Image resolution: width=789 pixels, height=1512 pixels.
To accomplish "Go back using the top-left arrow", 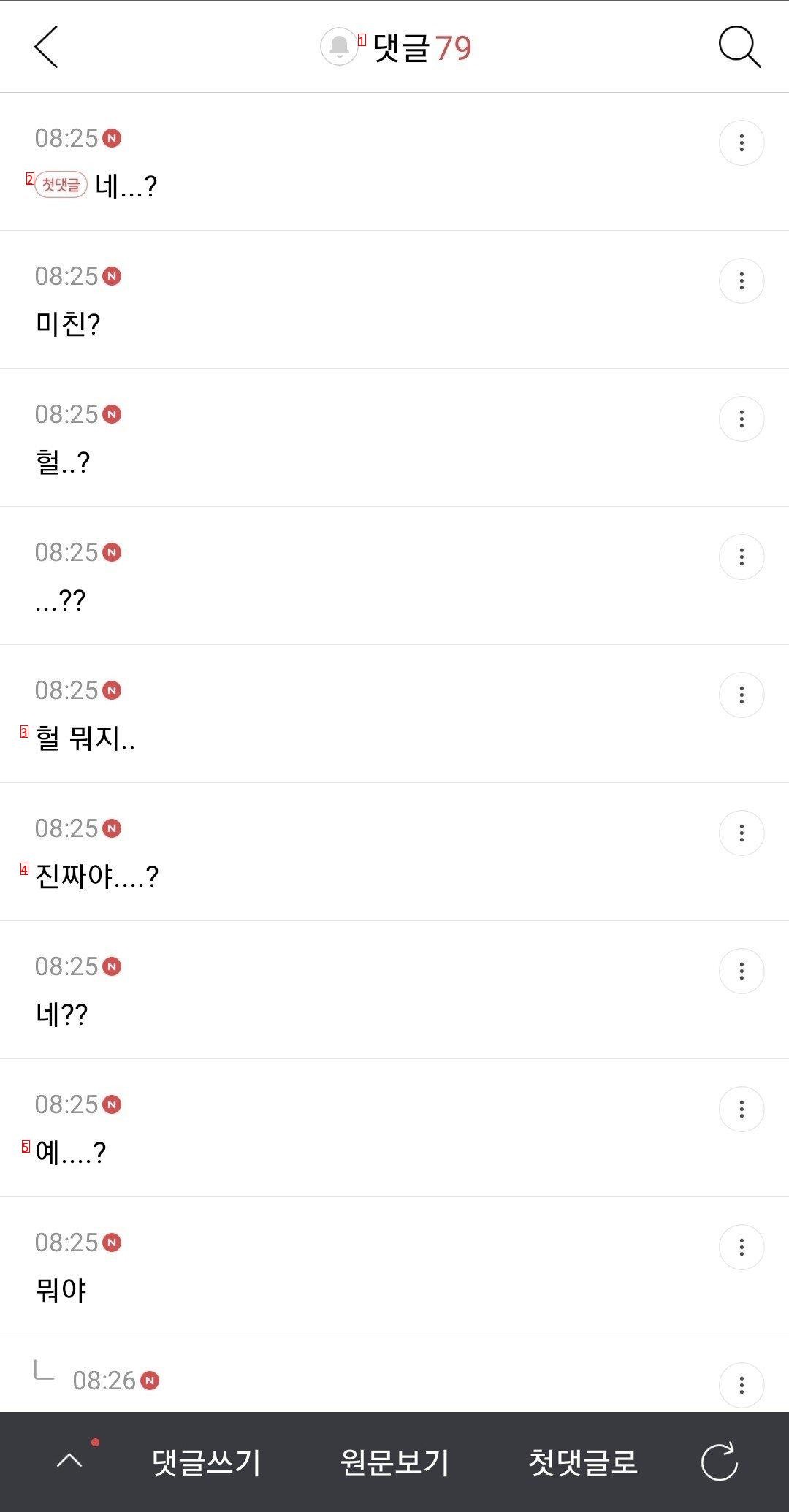I will point(46,47).
